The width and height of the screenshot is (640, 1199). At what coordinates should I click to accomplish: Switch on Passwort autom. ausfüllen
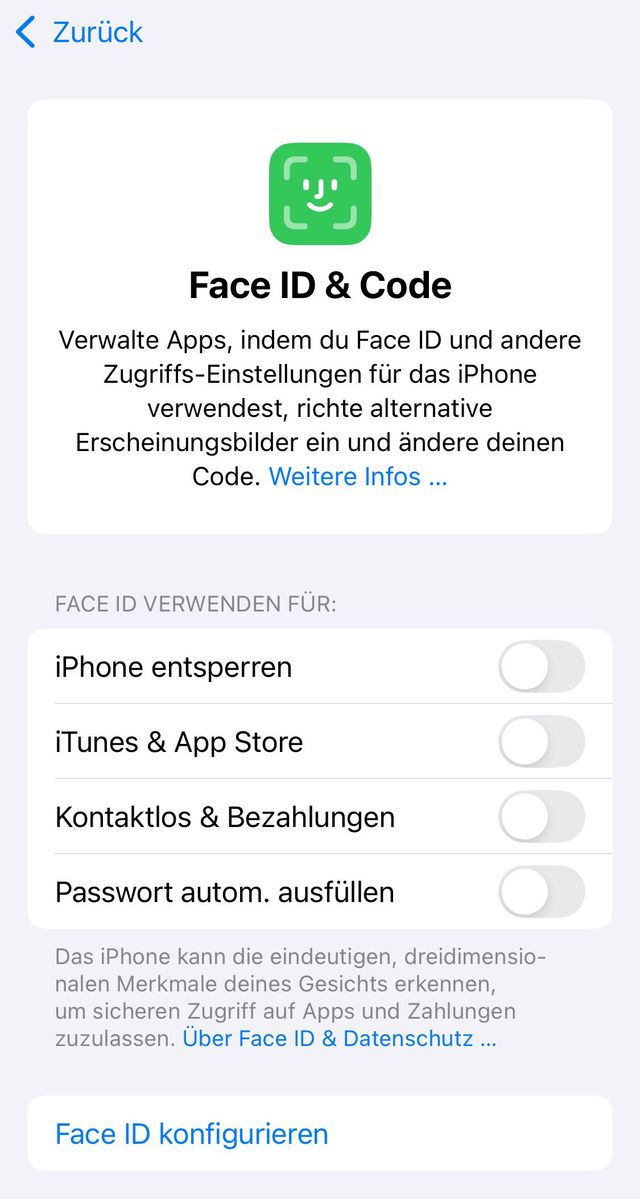541,891
